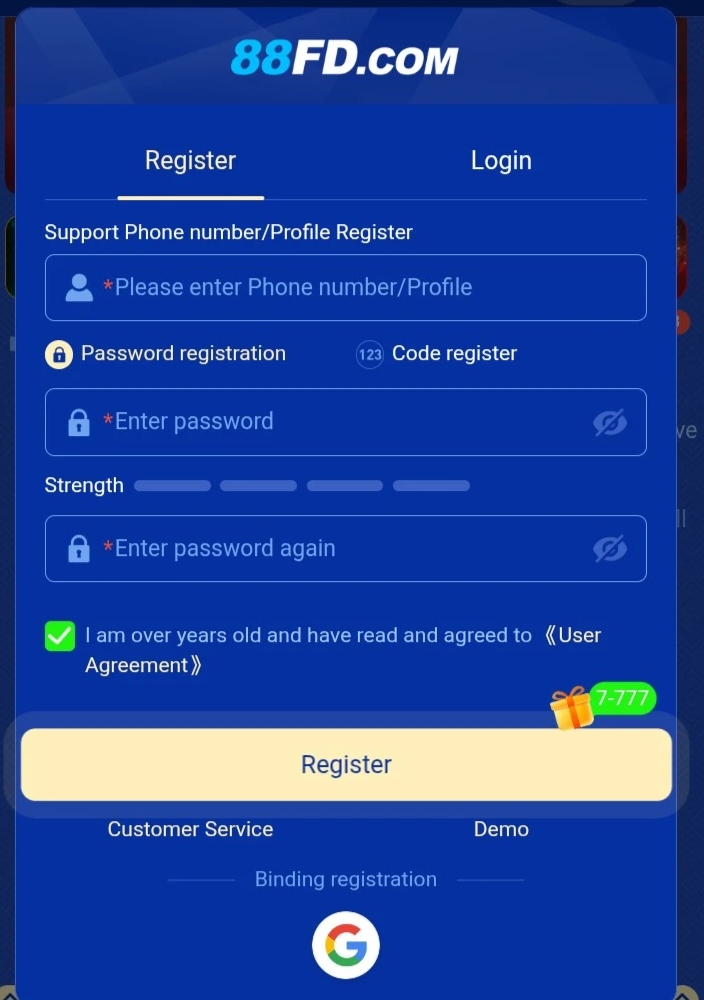Select the Register tab
The width and height of the screenshot is (704, 1000).
[x=190, y=161]
